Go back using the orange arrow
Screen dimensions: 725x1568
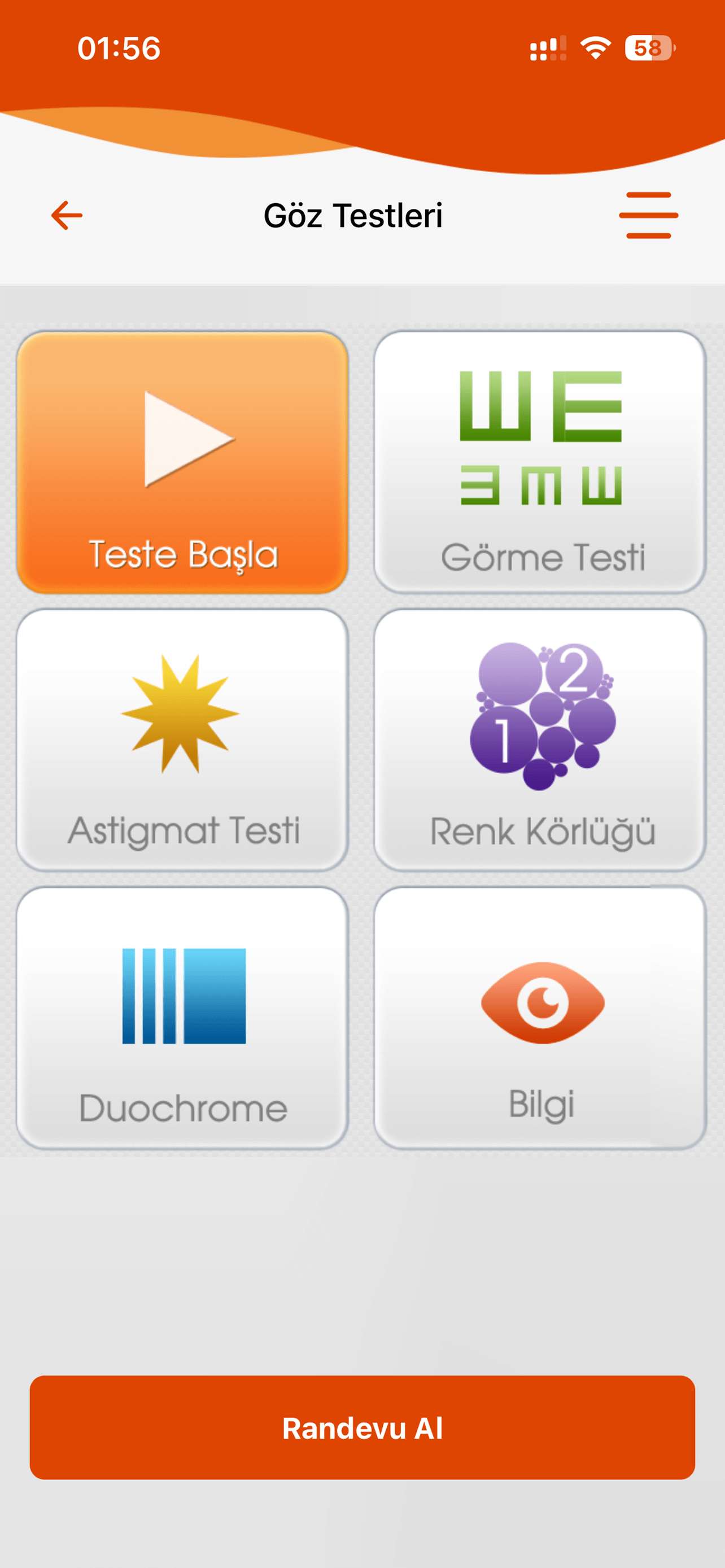click(x=67, y=216)
